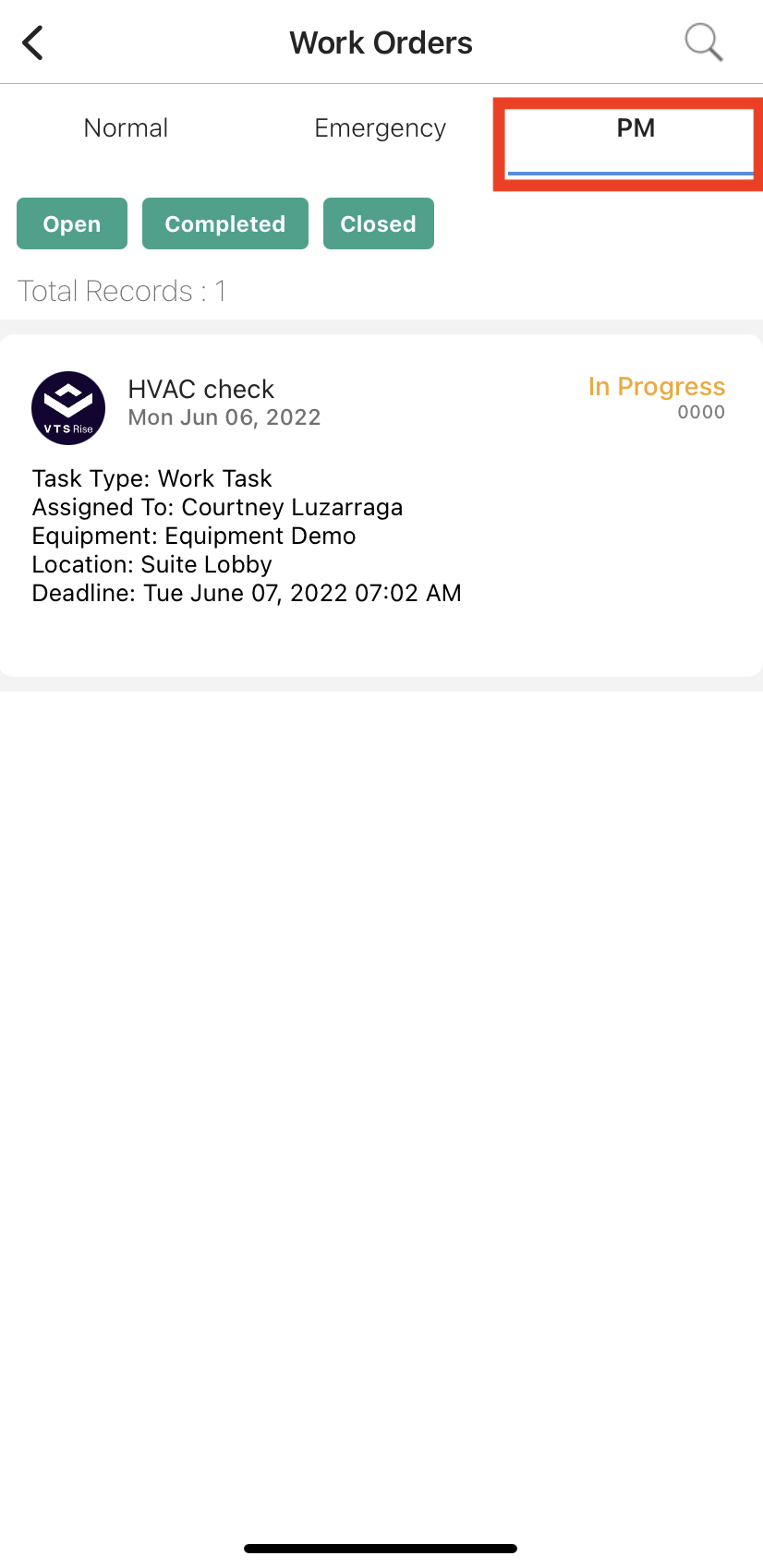Filter work orders by Completed
The image size is (763, 1568).
(x=225, y=223)
